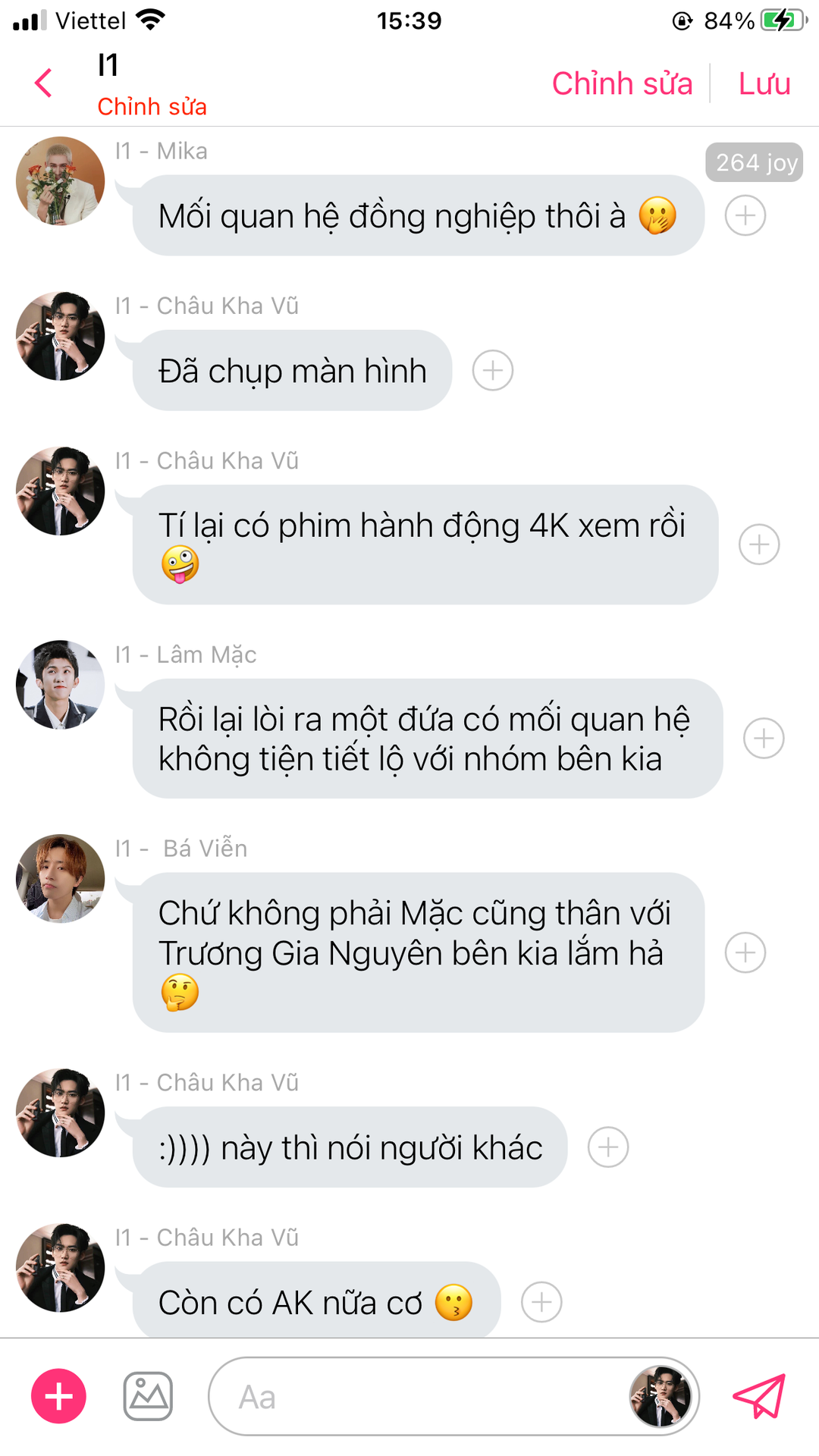The image size is (819, 1456).
Task: Tap plus next to 'Đã chụp màn hình'
Action: click(492, 371)
